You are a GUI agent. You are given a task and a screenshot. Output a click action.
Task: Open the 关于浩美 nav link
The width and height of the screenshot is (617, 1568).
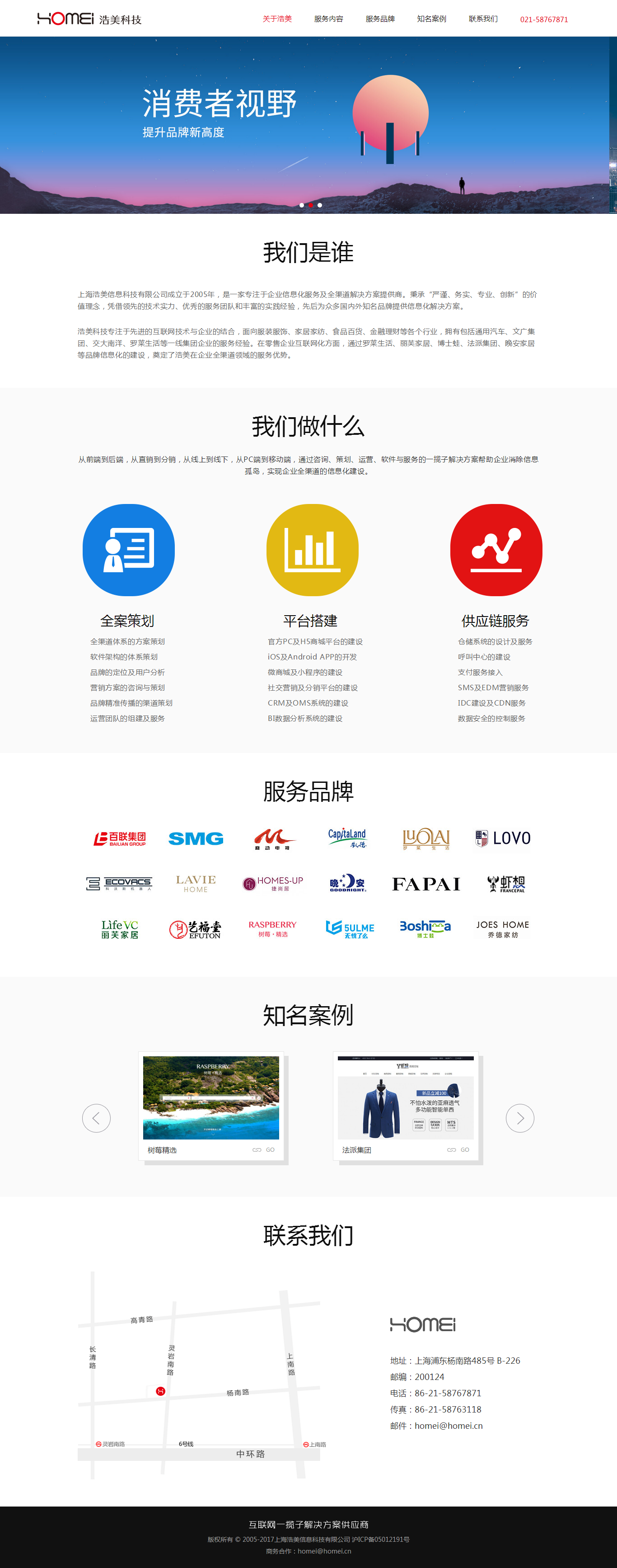277,19
